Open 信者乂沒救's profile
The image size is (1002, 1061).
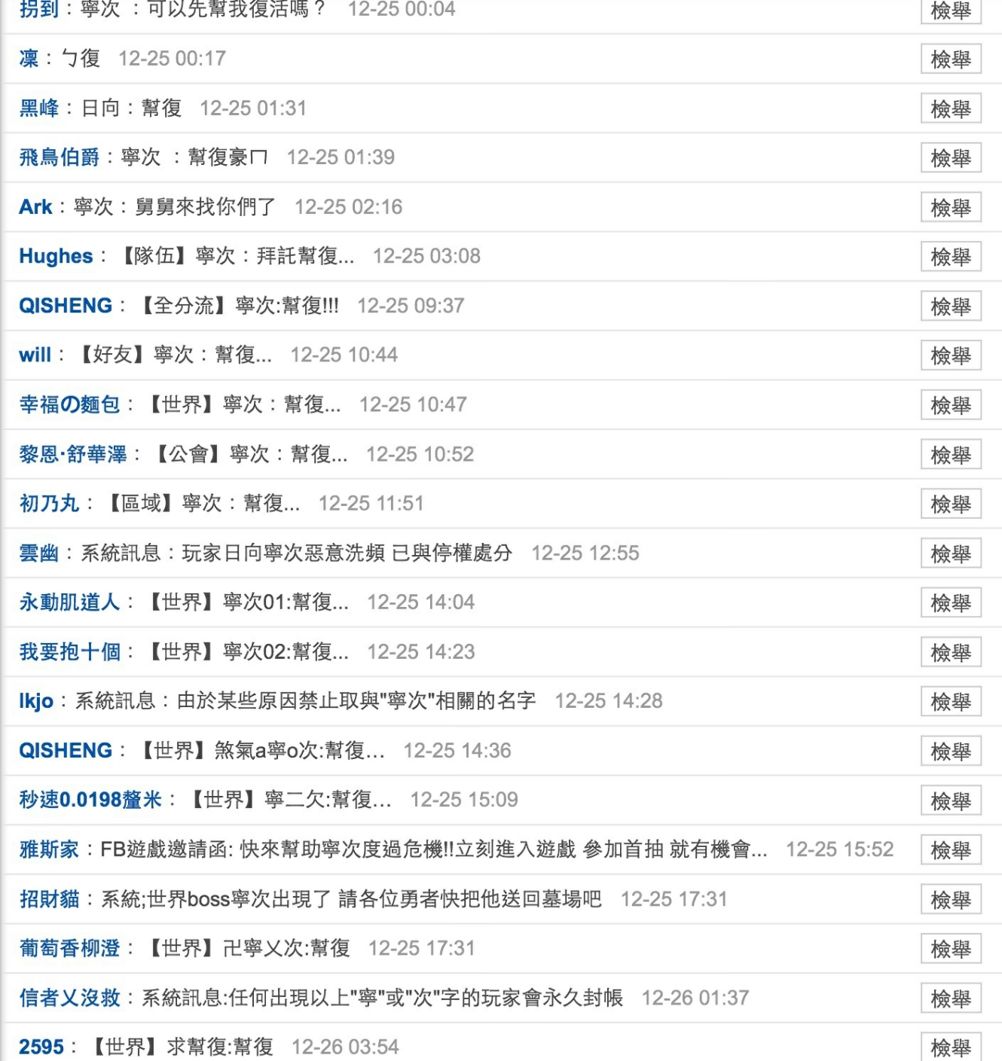pyautogui.click(x=69, y=998)
